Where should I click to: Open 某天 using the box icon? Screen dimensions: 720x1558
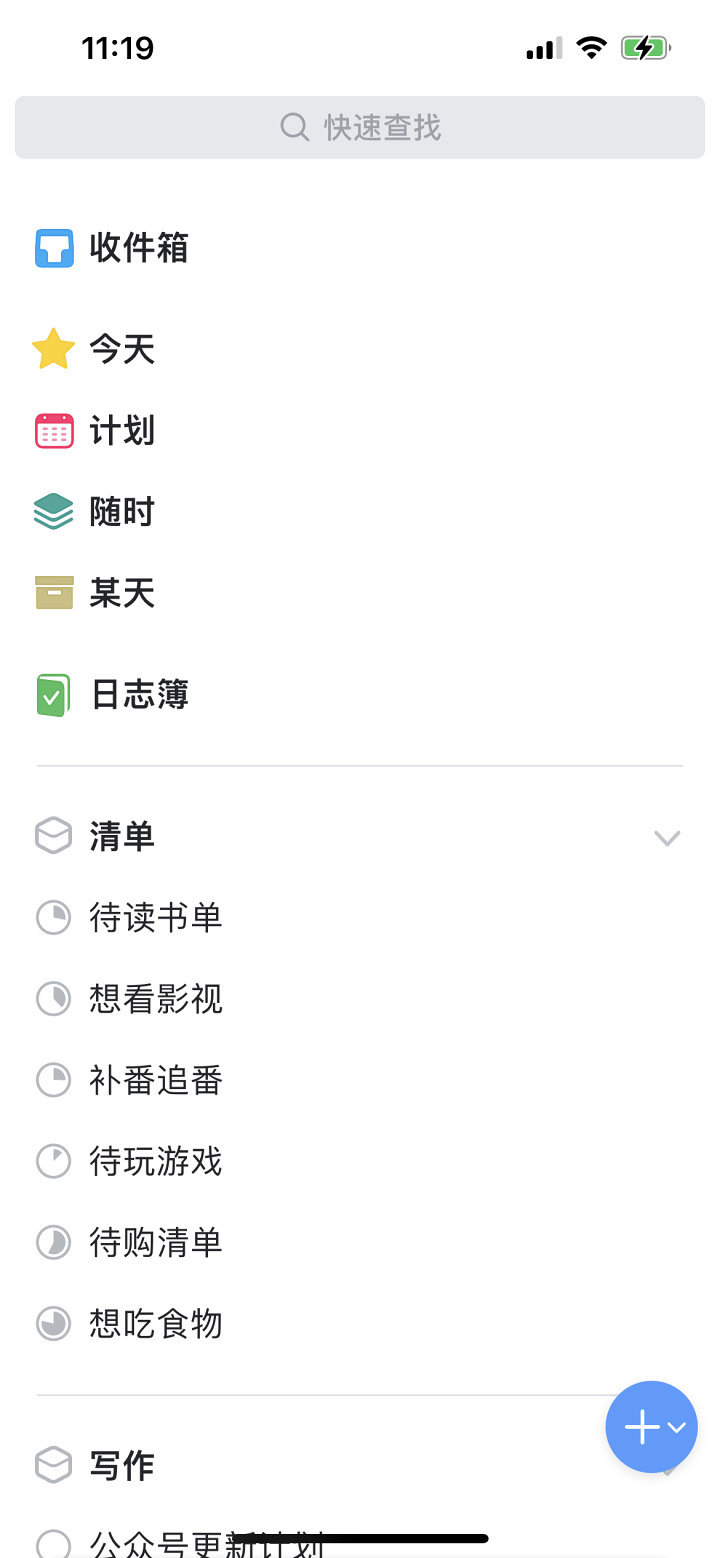point(53,592)
